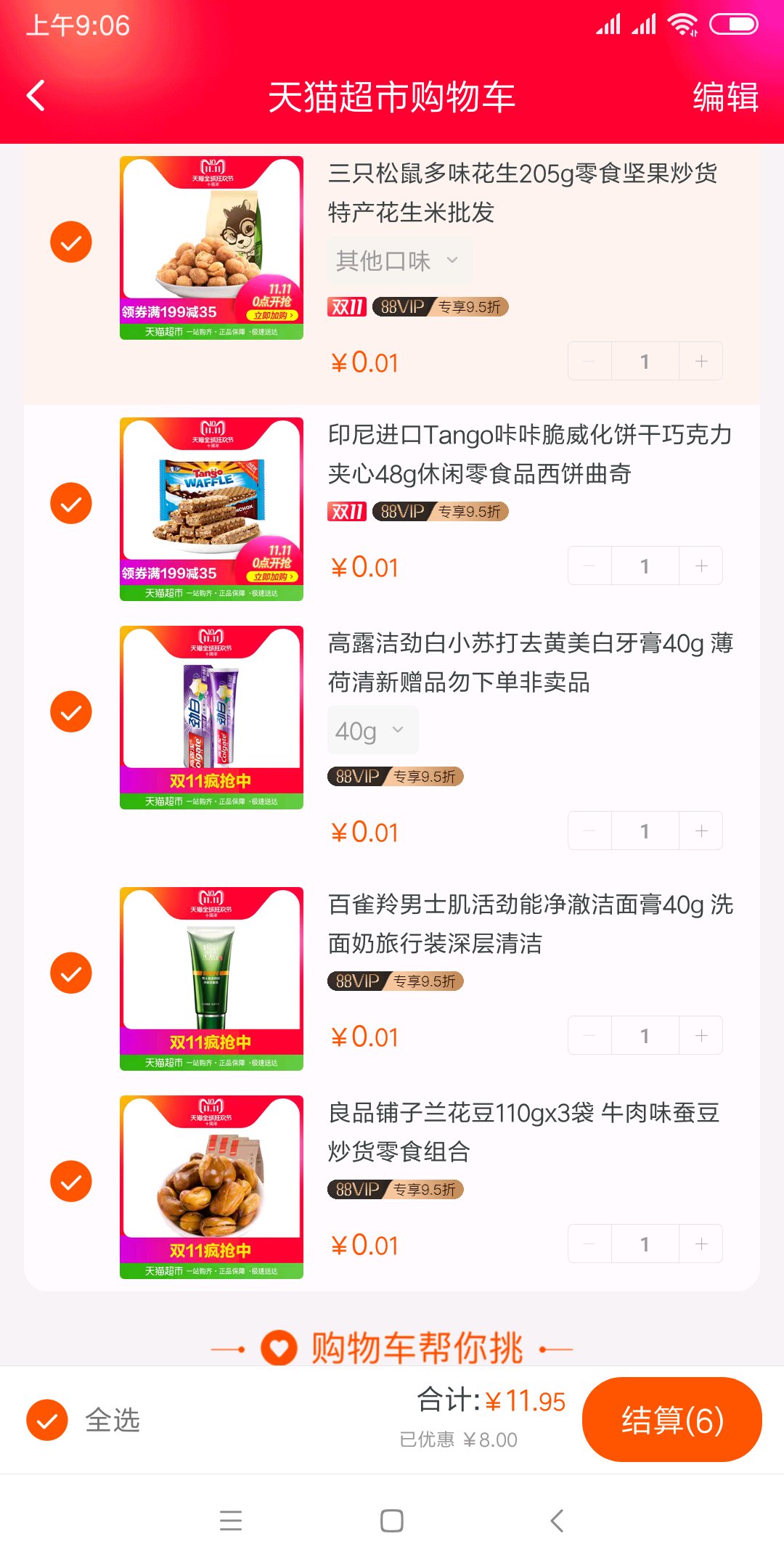This screenshot has height=1568, width=784.
Task: Open the 40g size dropdown
Action: point(372,730)
